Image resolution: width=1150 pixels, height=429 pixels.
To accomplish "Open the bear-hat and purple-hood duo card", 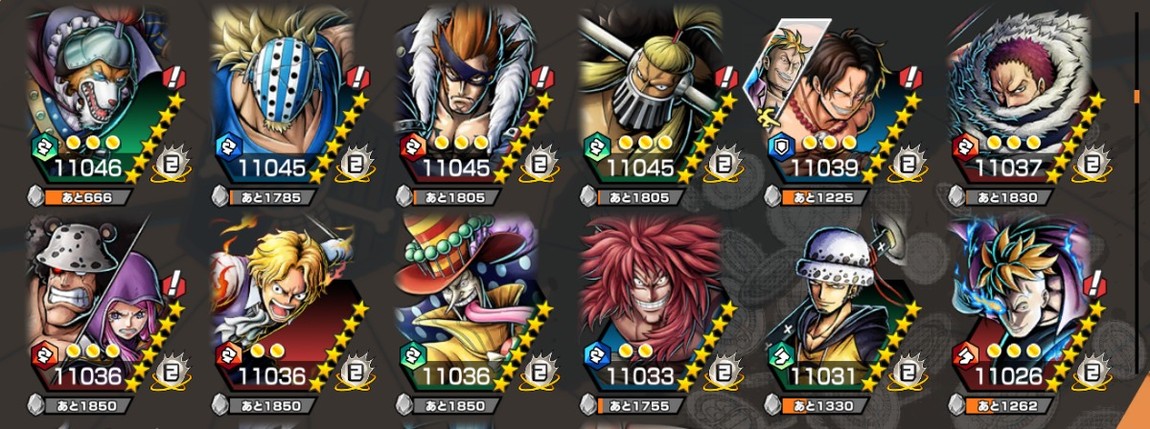I will [x=95, y=305].
